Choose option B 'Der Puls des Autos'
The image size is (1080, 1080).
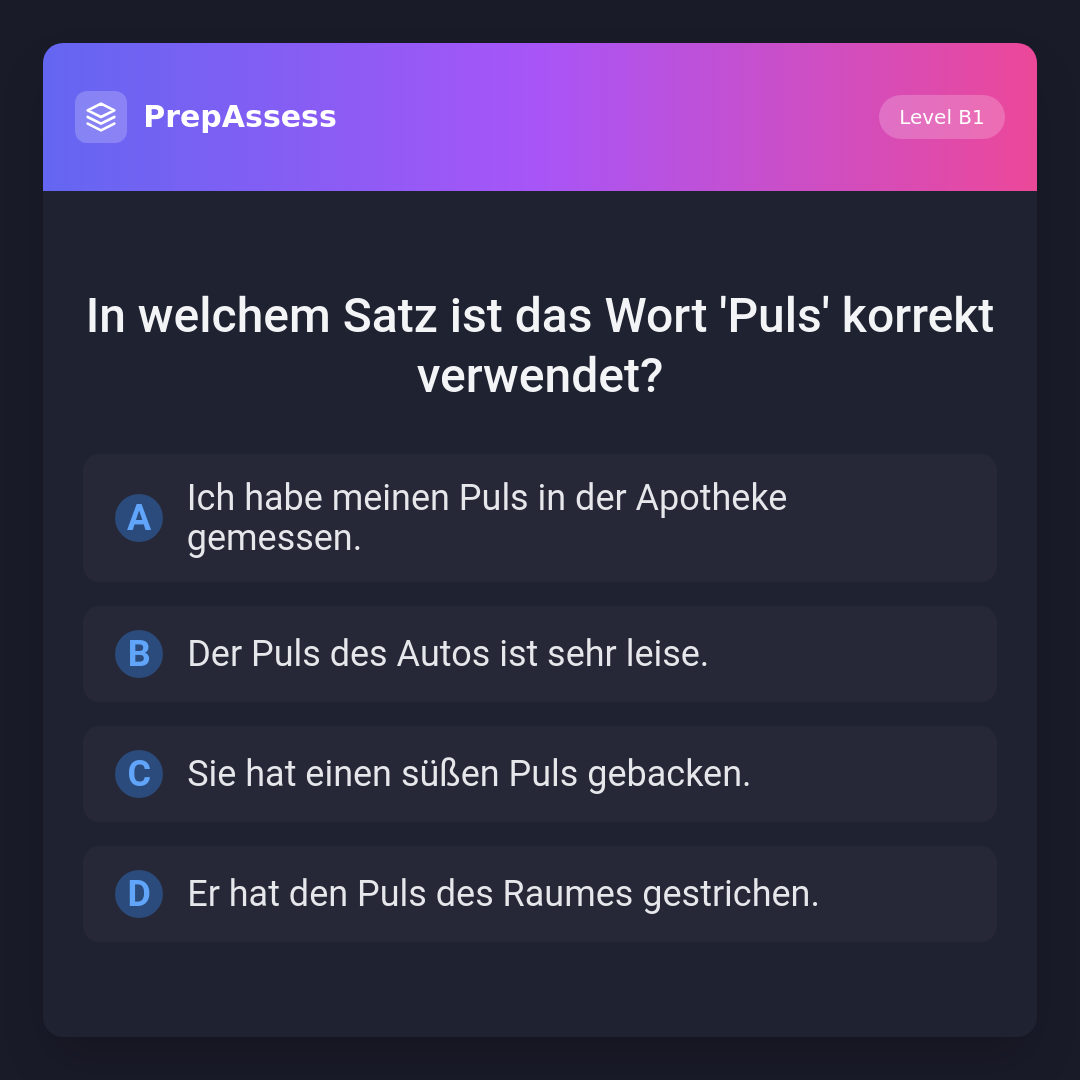pos(540,654)
